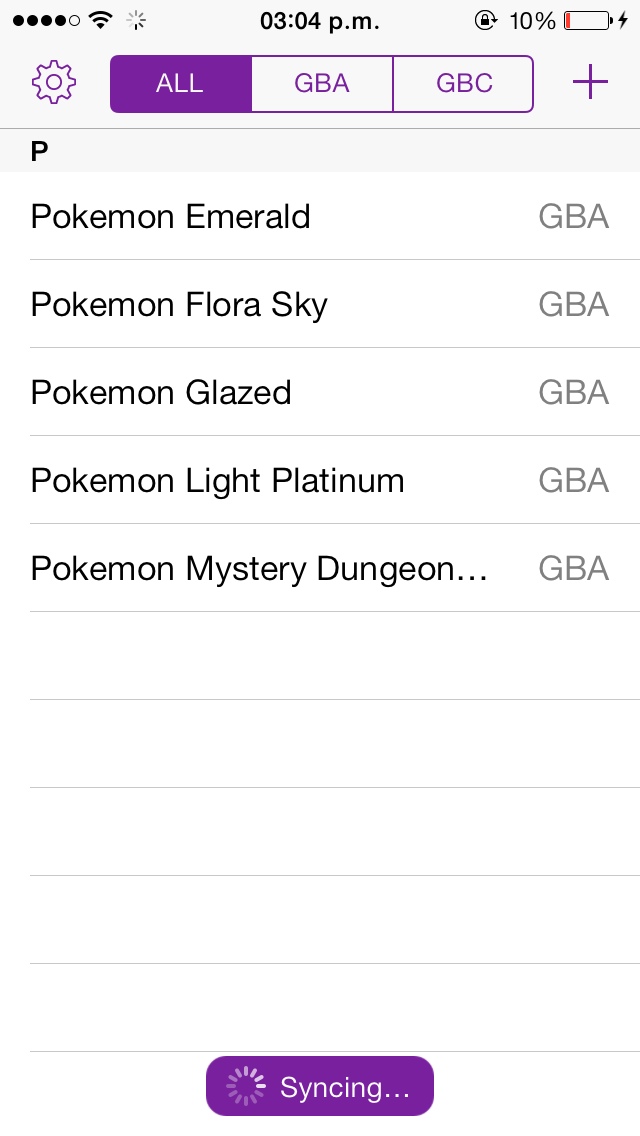
Task: Select the ALL segment
Action: click(x=180, y=83)
